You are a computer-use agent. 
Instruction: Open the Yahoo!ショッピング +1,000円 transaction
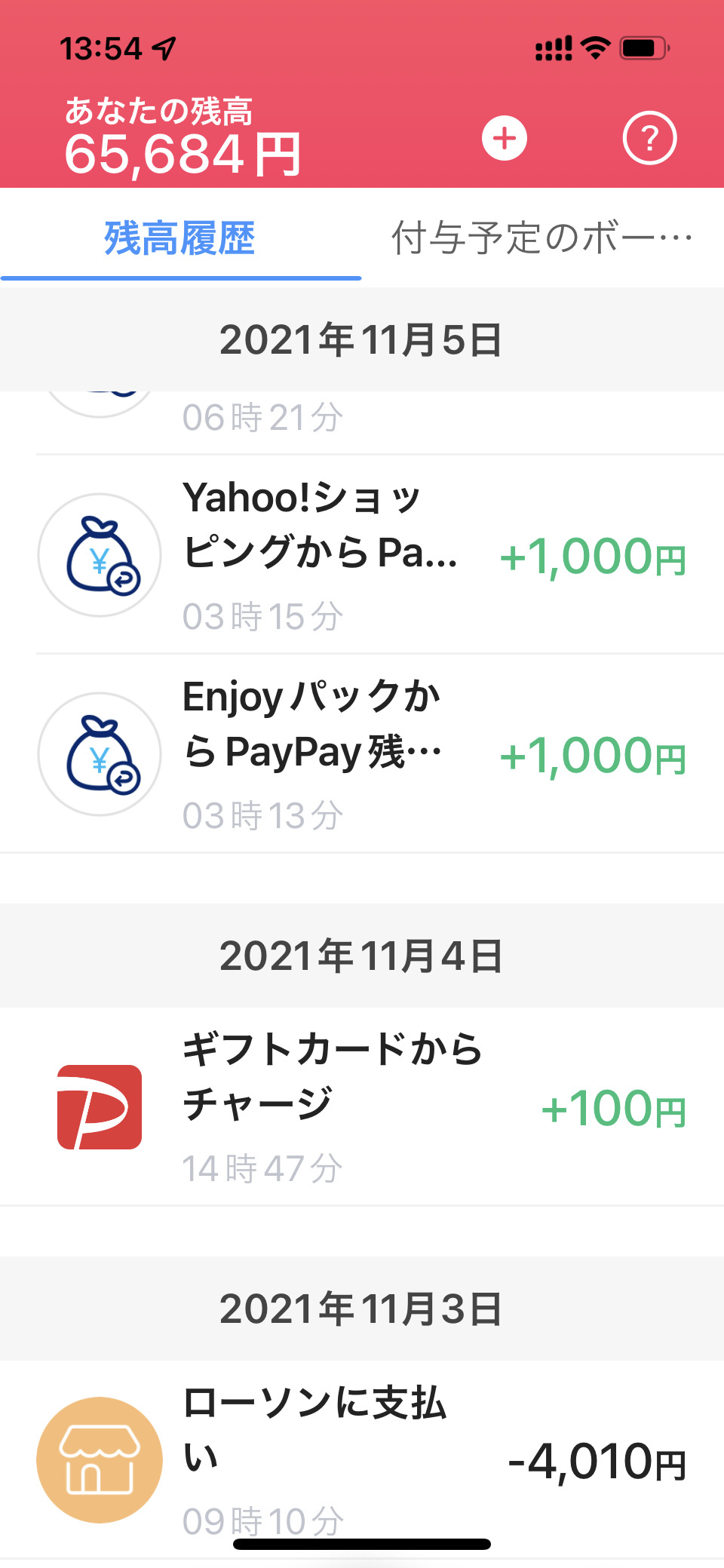(362, 555)
